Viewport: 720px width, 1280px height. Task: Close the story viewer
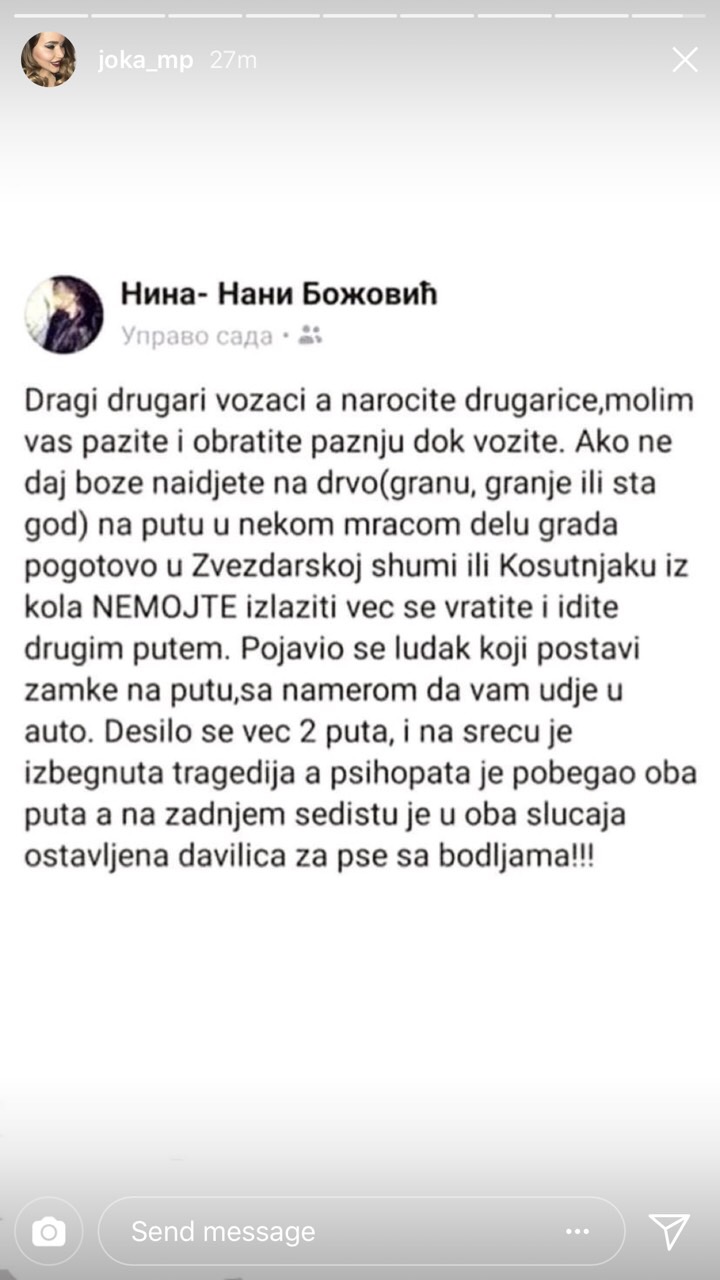point(685,60)
